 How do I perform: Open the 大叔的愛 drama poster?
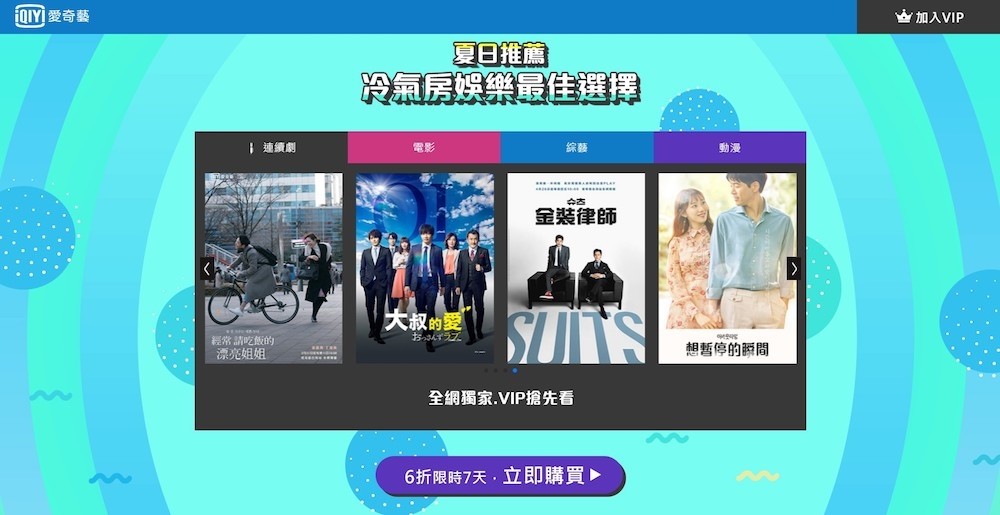pos(425,268)
